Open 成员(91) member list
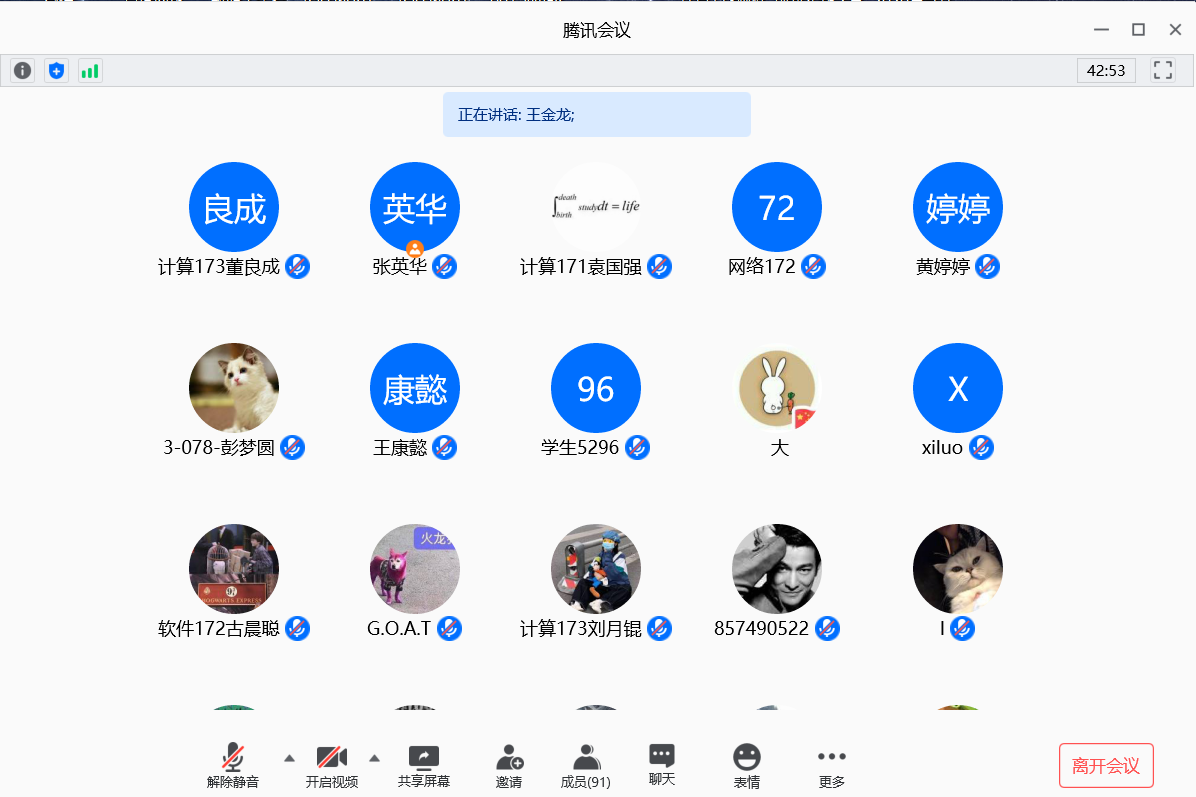The width and height of the screenshot is (1196, 797). [x=586, y=766]
